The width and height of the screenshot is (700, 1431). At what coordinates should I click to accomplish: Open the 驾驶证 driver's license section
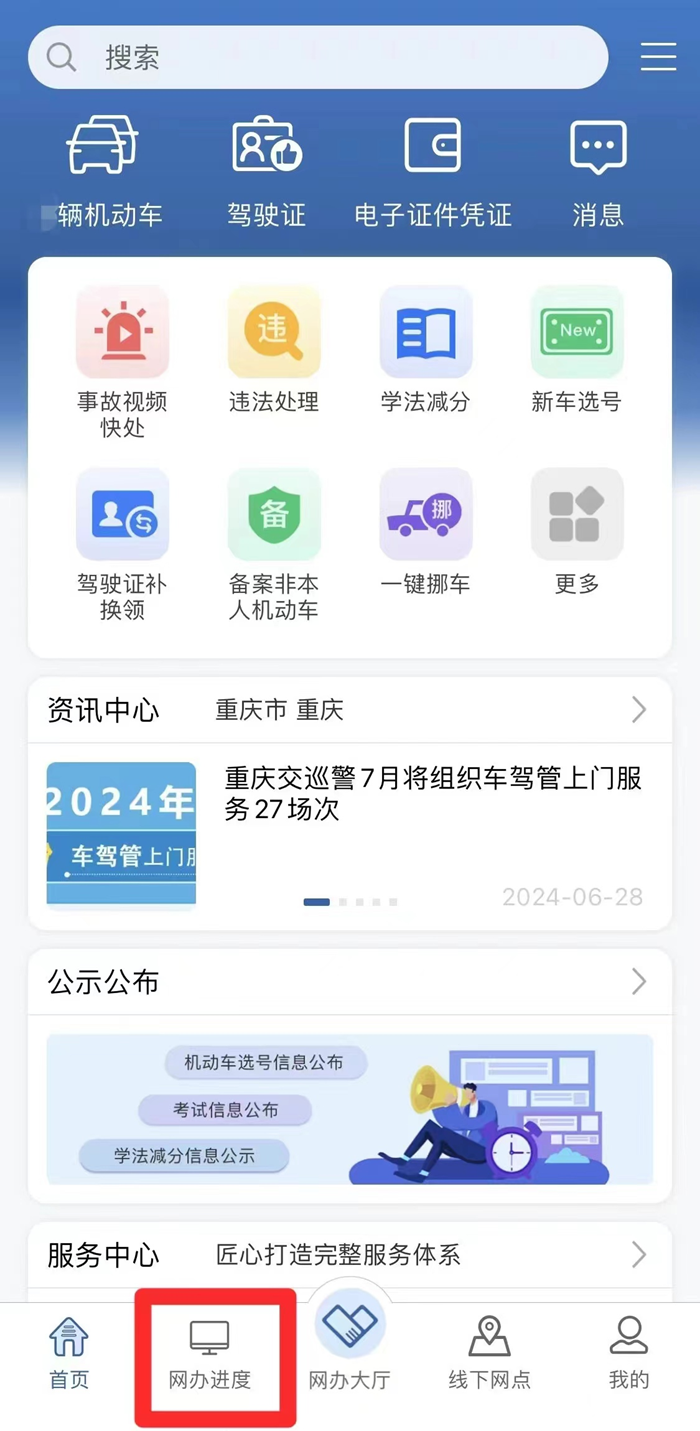coord(266,170)
